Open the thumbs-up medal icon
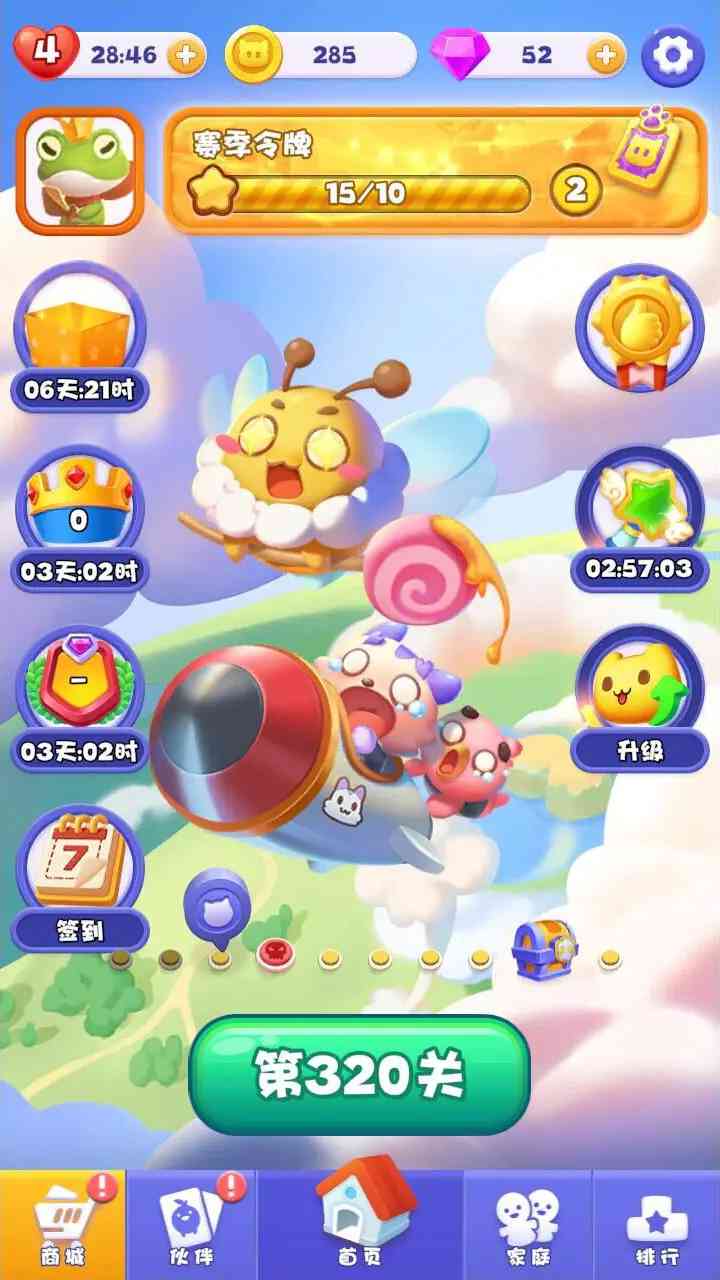The width and height of the screenshot is (720, 1280). pyautogui.click(x=640, y=327)
